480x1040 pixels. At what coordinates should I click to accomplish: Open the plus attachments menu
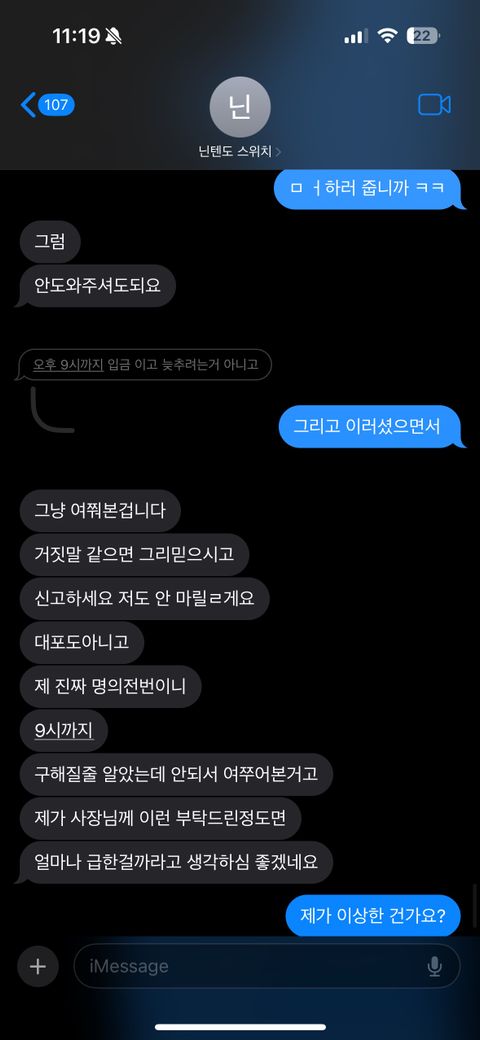click(x=38, y=966)
